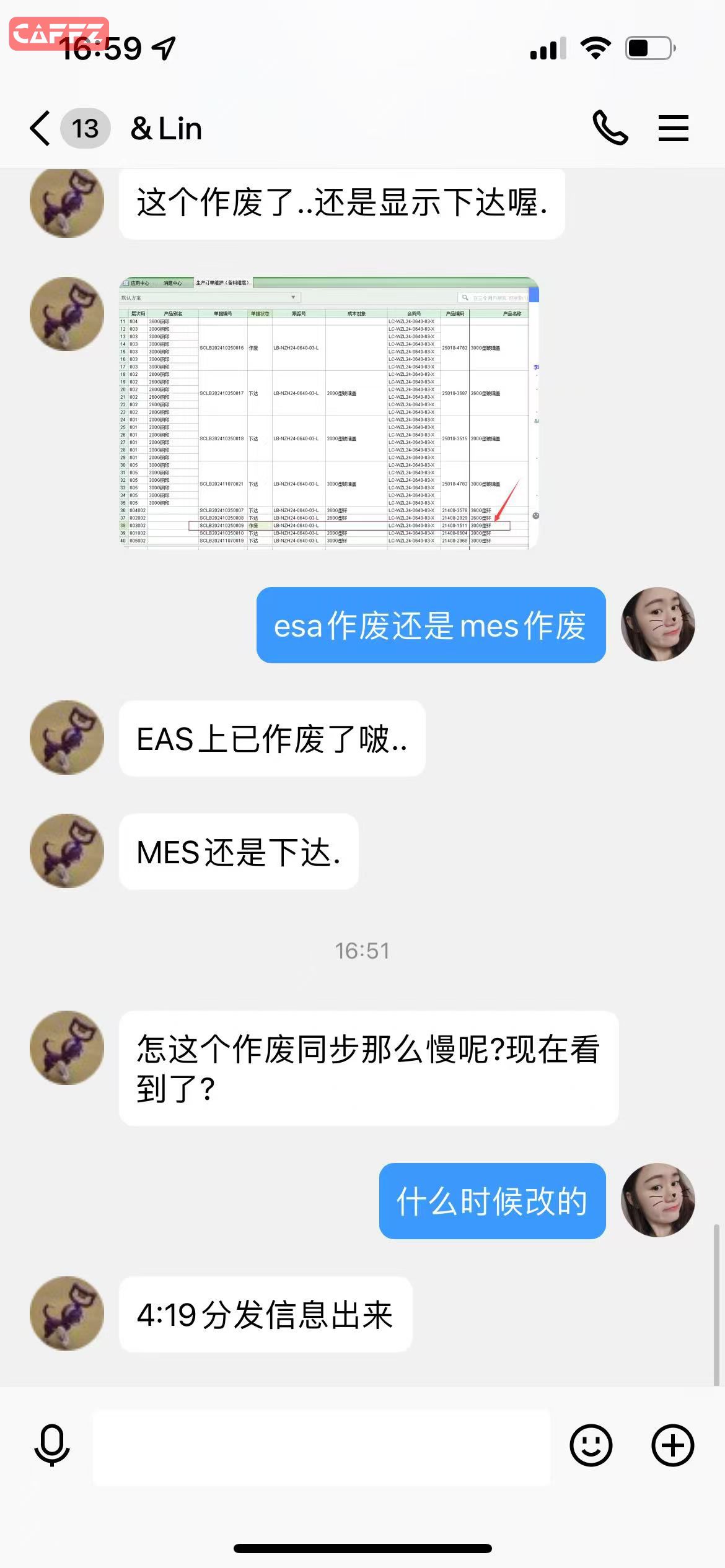Screen dimensions: 725x1568
Task: Open the chat menu with three lines
Action: tap(673, 128)
